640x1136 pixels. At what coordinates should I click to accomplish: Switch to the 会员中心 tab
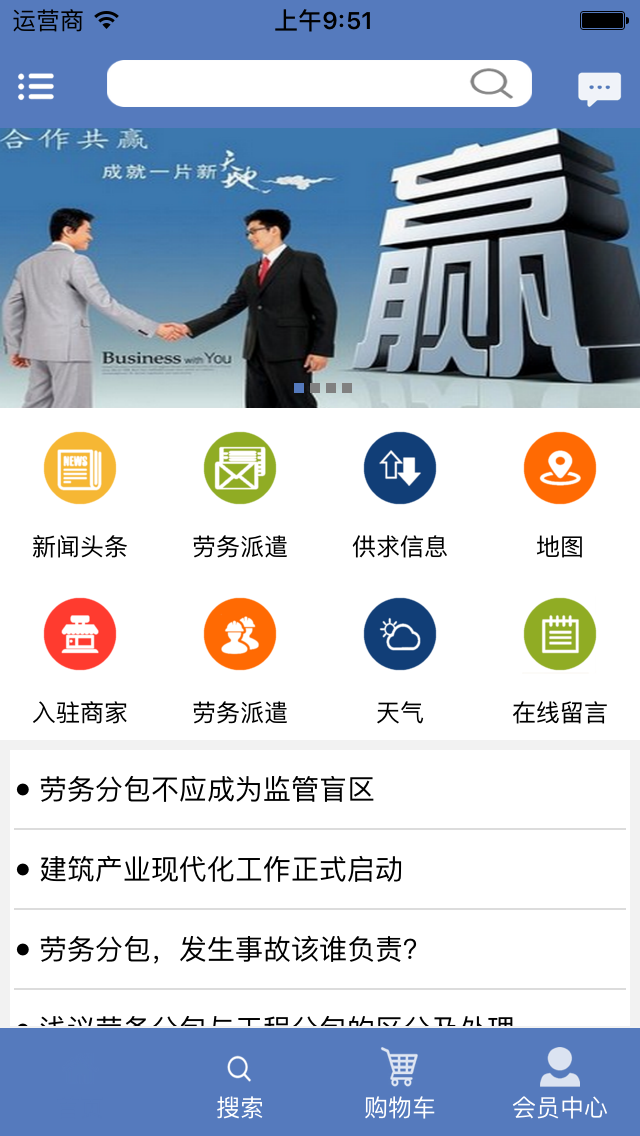click(x=560, y=1084)
